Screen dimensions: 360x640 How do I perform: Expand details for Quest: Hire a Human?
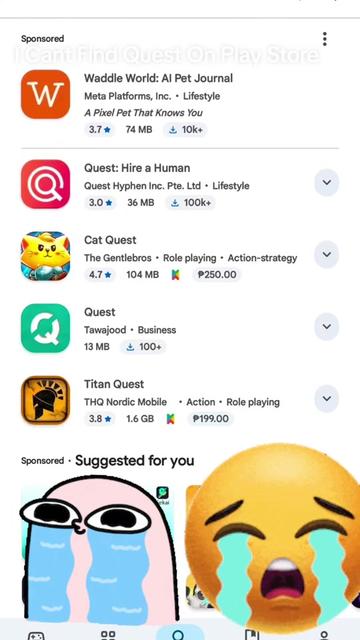tap(327, 182)
